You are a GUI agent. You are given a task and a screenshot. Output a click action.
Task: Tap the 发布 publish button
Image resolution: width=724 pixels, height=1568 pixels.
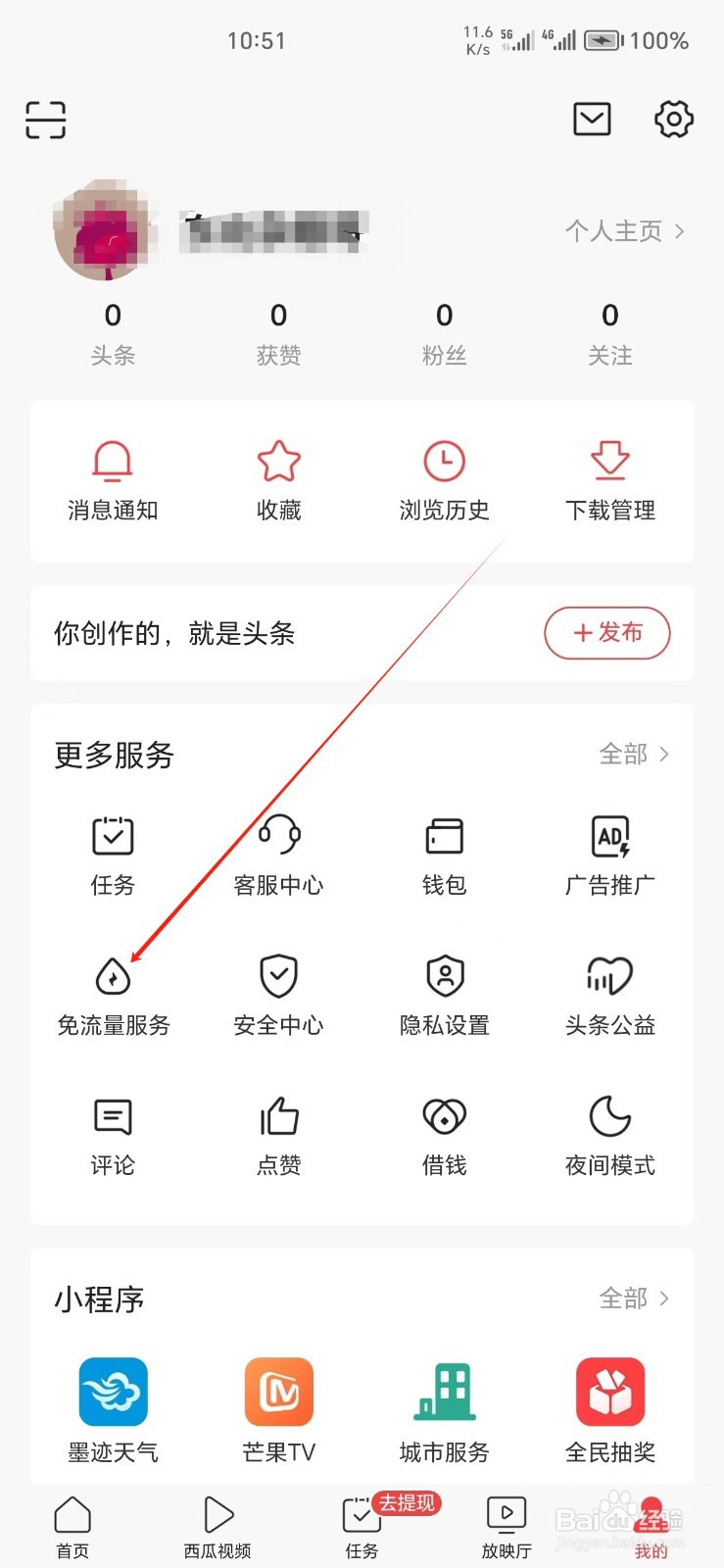point(606,633)
